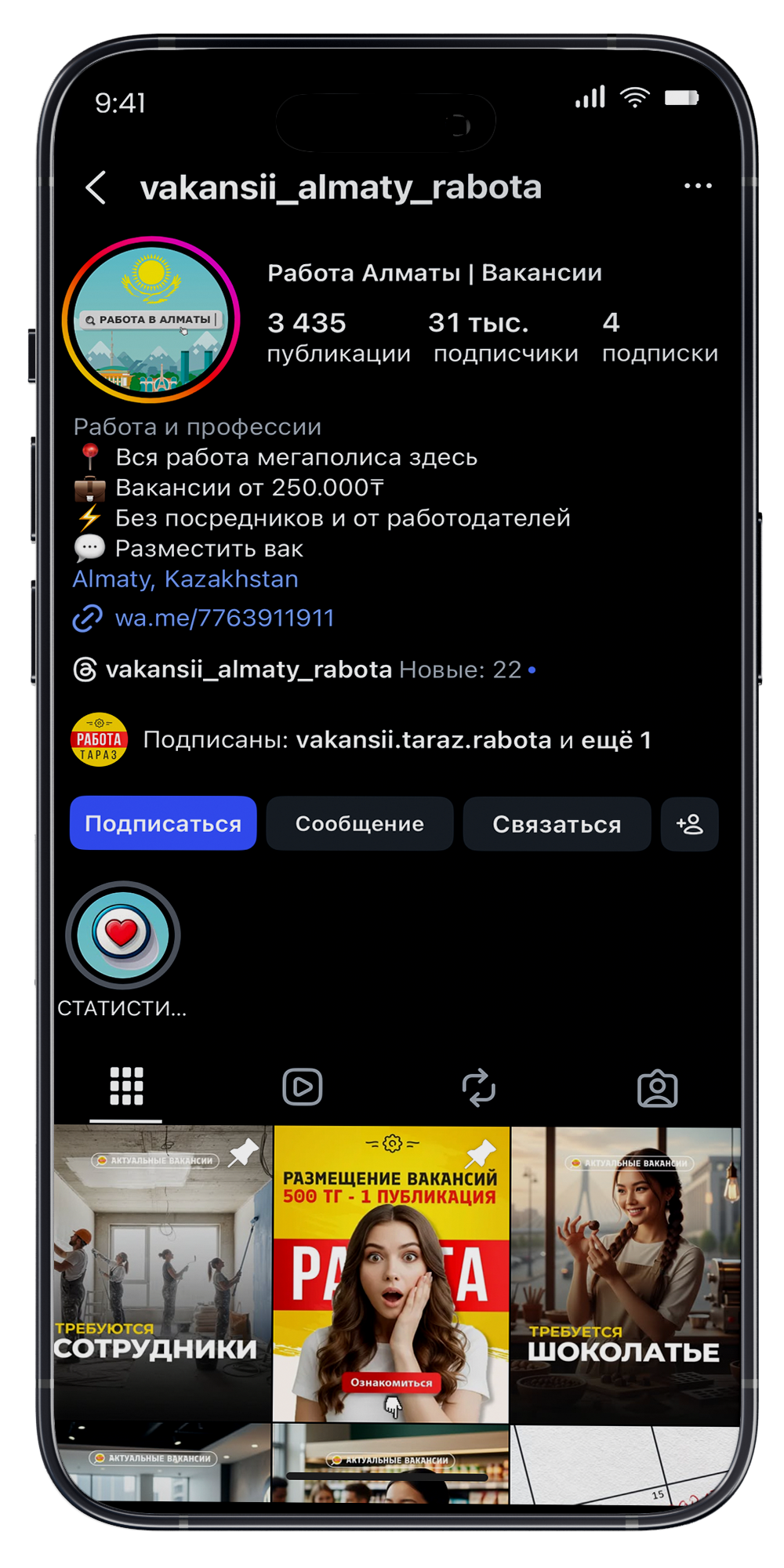This screenshot has height=1568, width=784.
Task: View mutual followers including vakansii.taraz.rabota
Action: (396, 740)
